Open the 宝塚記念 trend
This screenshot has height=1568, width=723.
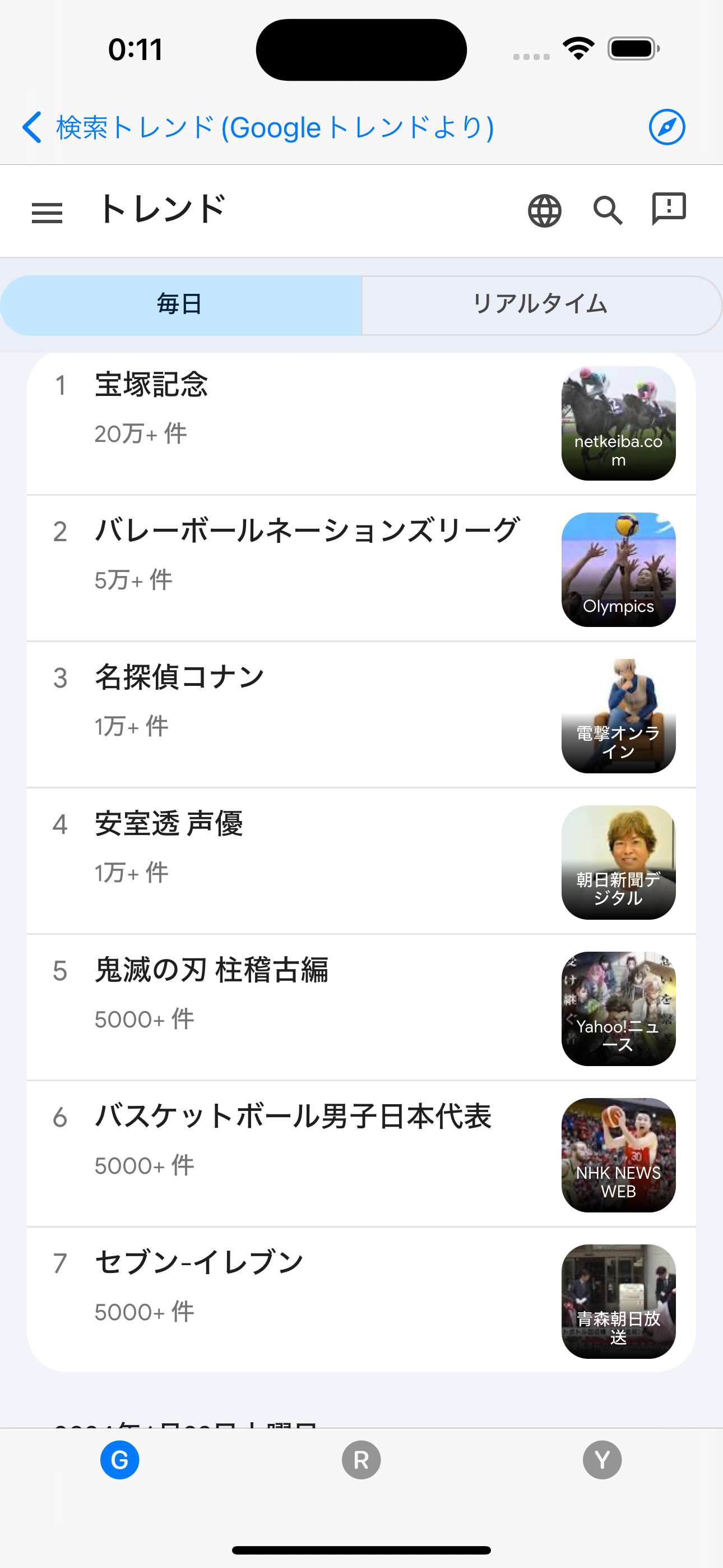coord(361,423)
